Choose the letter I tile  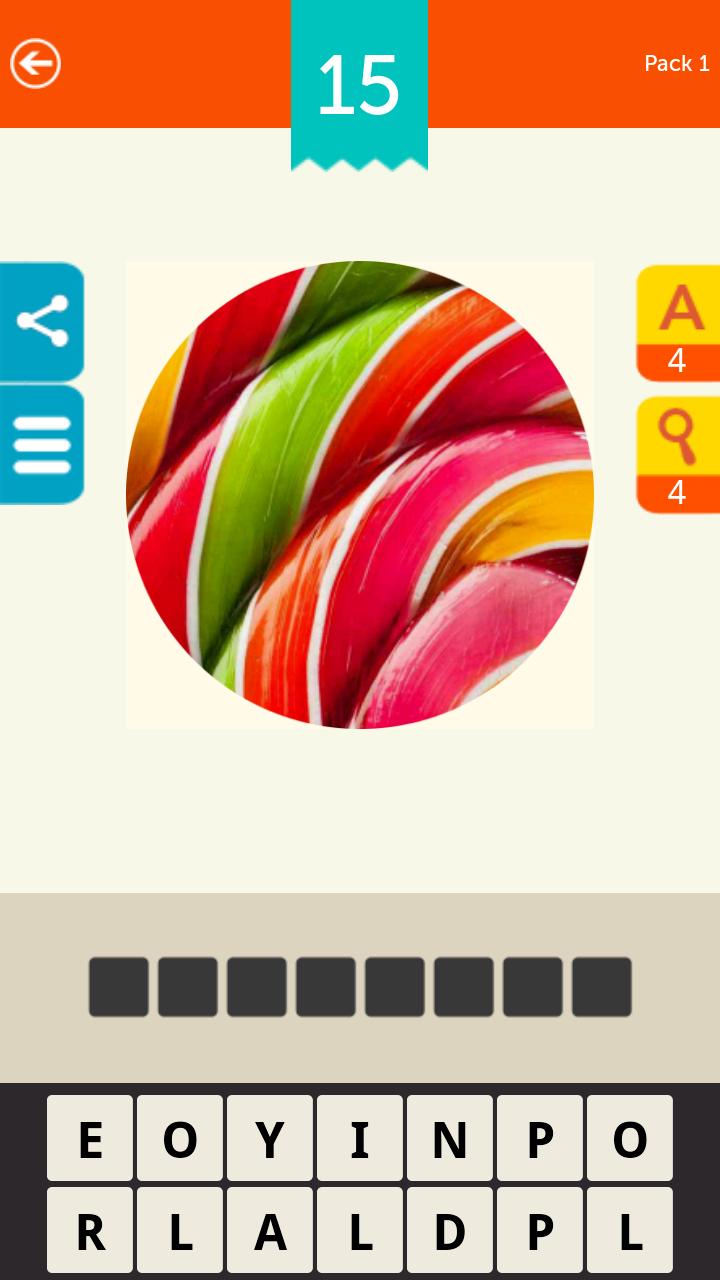pos(360,1138)
